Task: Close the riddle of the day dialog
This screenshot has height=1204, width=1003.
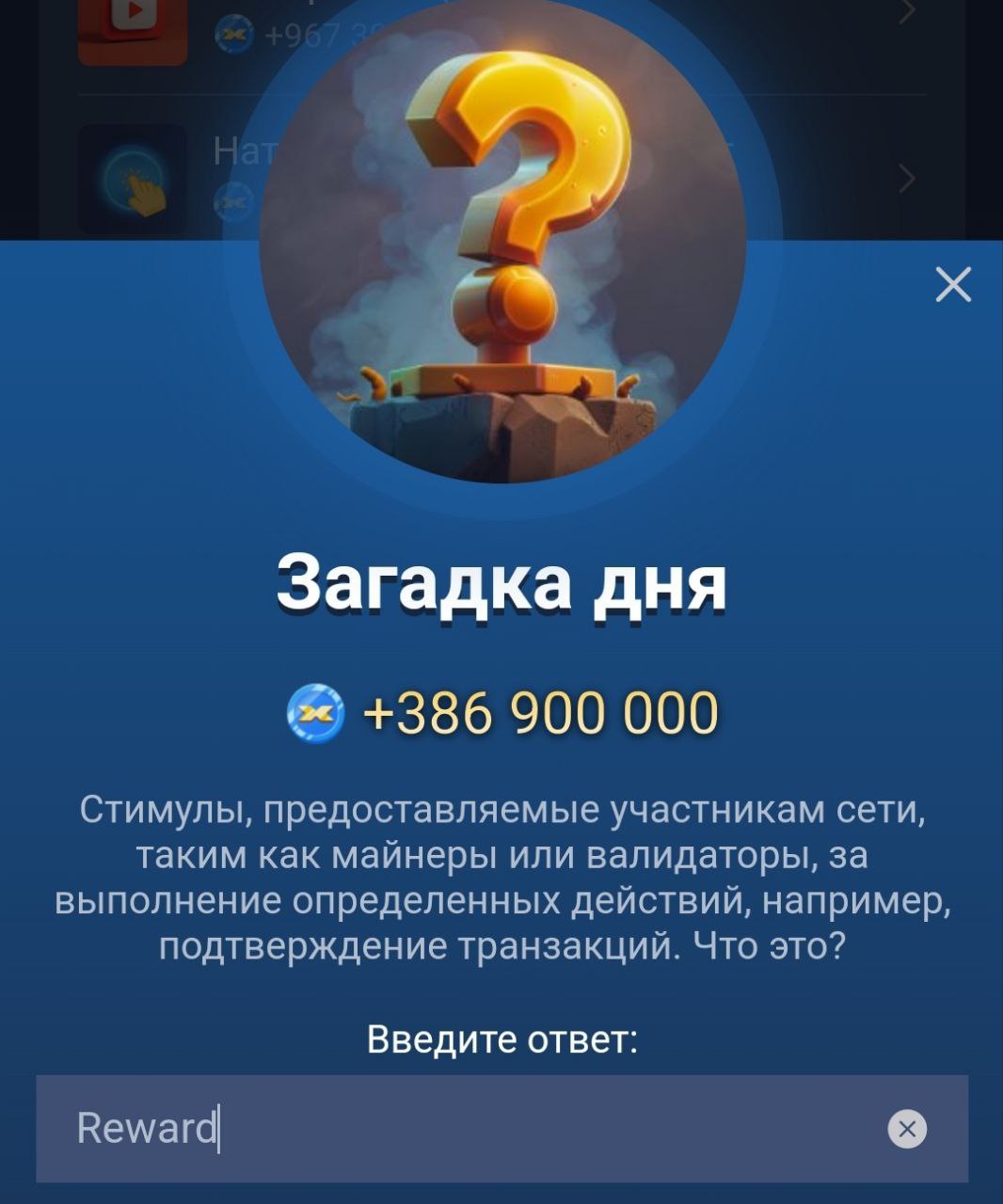Action: tap(953, 284)
